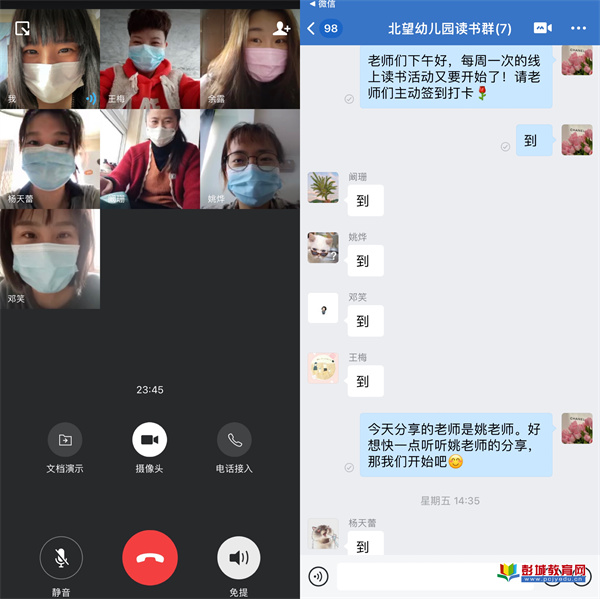Switch to voice message input
Image resolution: width=600 pixels, height=599 pixels.
coord(318,576)
